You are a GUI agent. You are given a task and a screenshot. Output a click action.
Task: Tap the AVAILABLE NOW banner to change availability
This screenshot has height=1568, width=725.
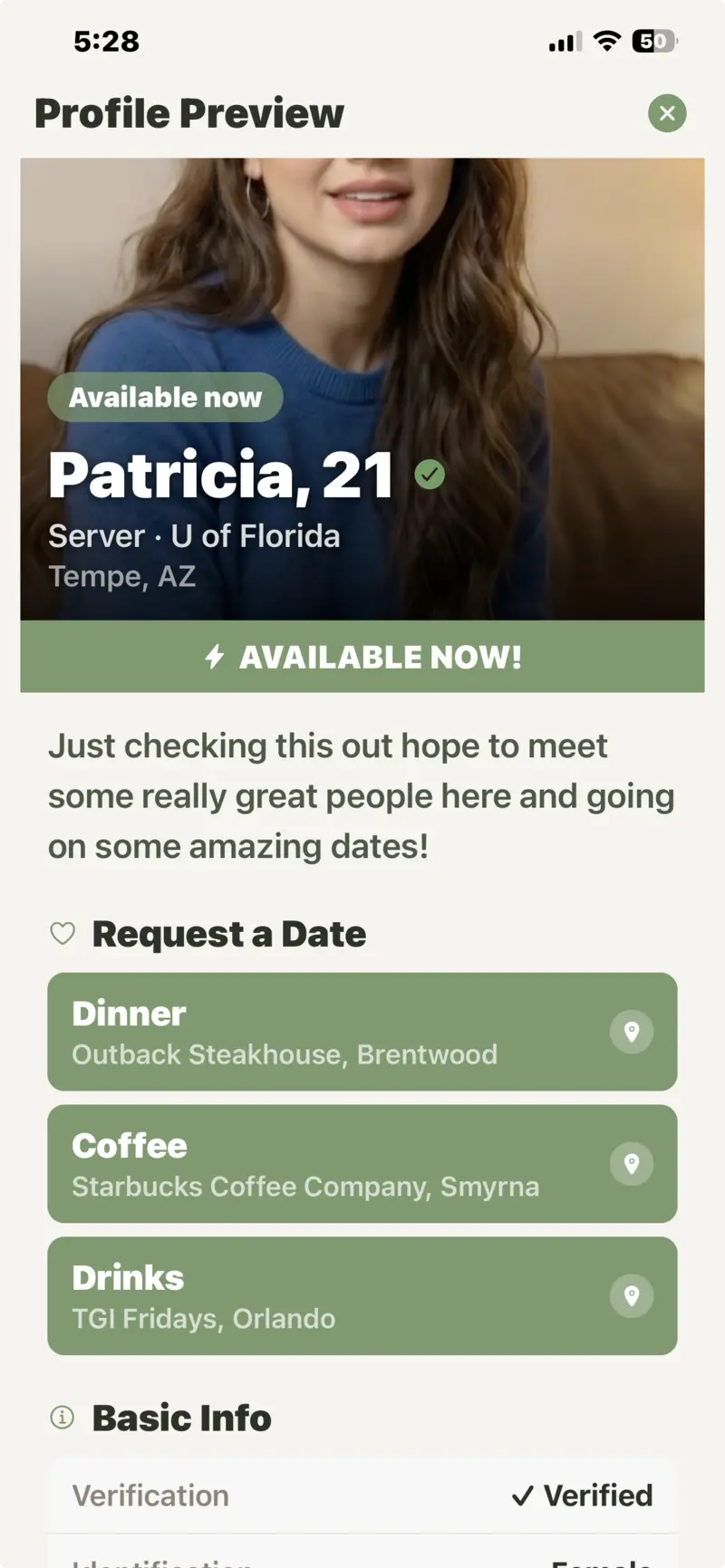pyautogui.click(x=362, y=658)
